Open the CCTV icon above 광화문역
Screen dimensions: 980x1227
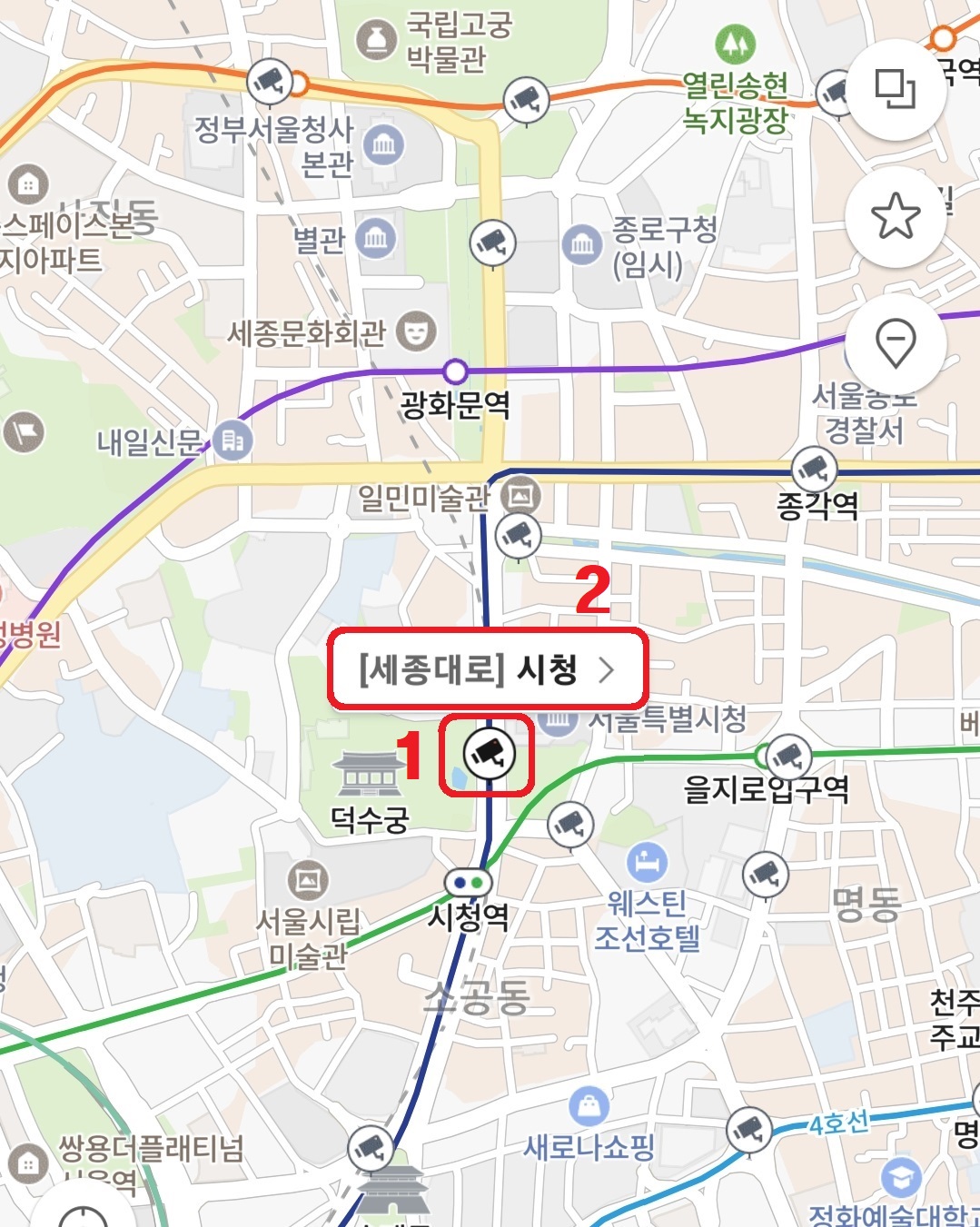tap(493, 243)
